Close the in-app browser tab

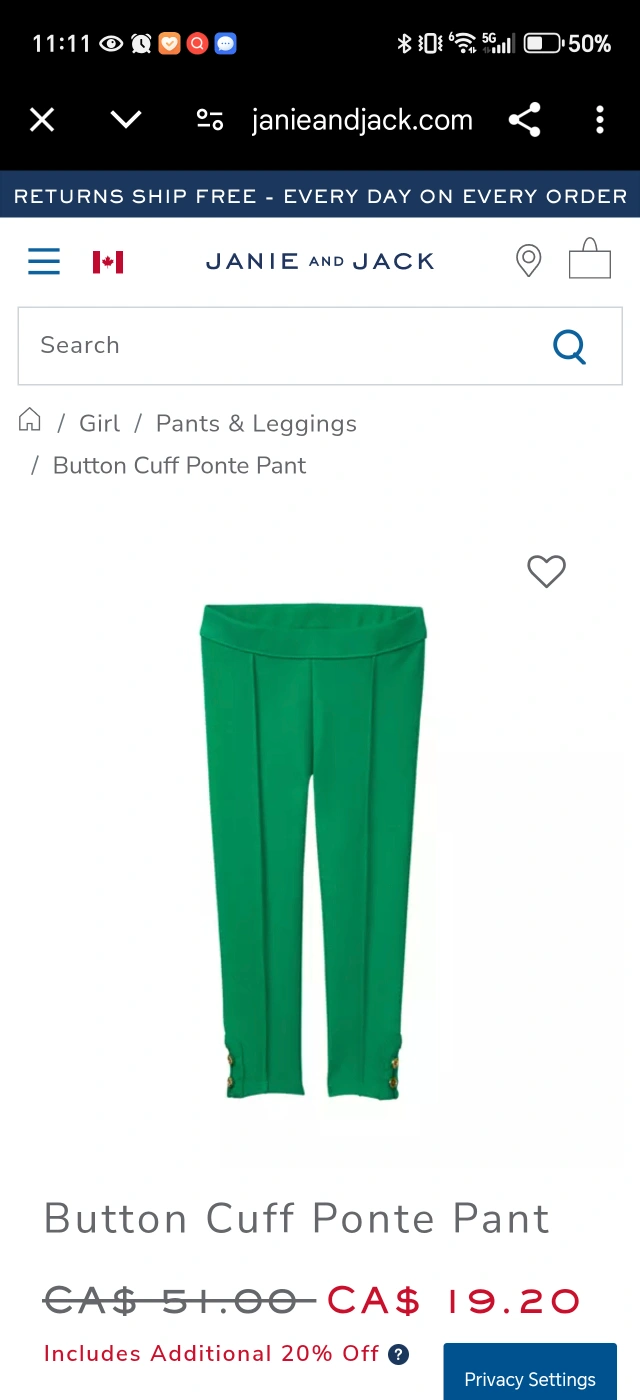tap(42, 120)
